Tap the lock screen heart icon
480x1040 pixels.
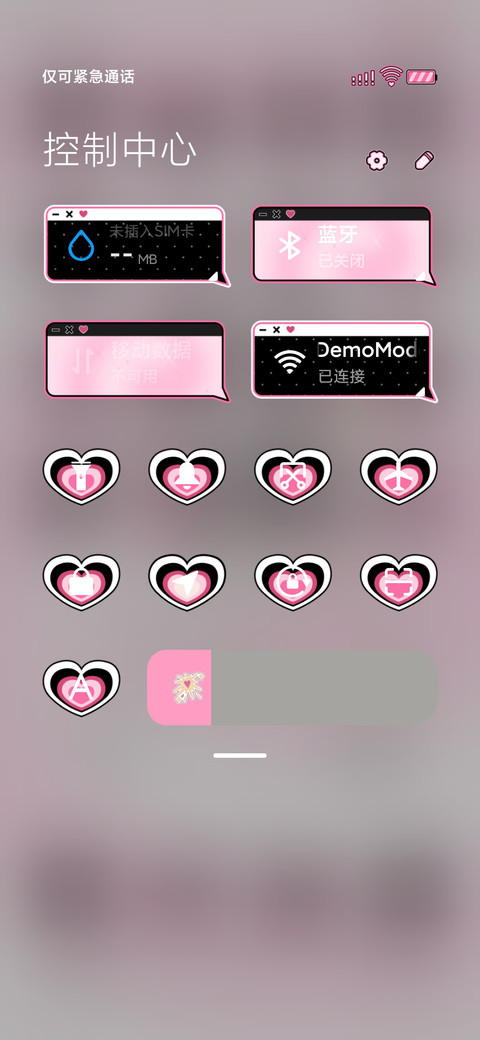(82, 582)
